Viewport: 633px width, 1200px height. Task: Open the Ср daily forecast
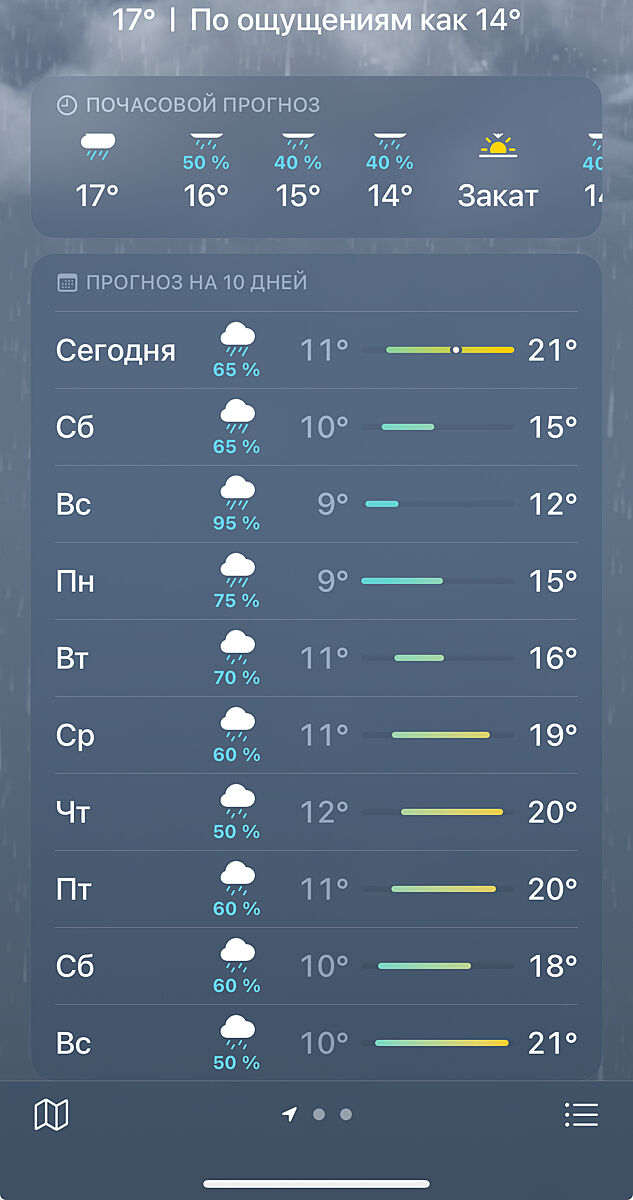point(316,735)
